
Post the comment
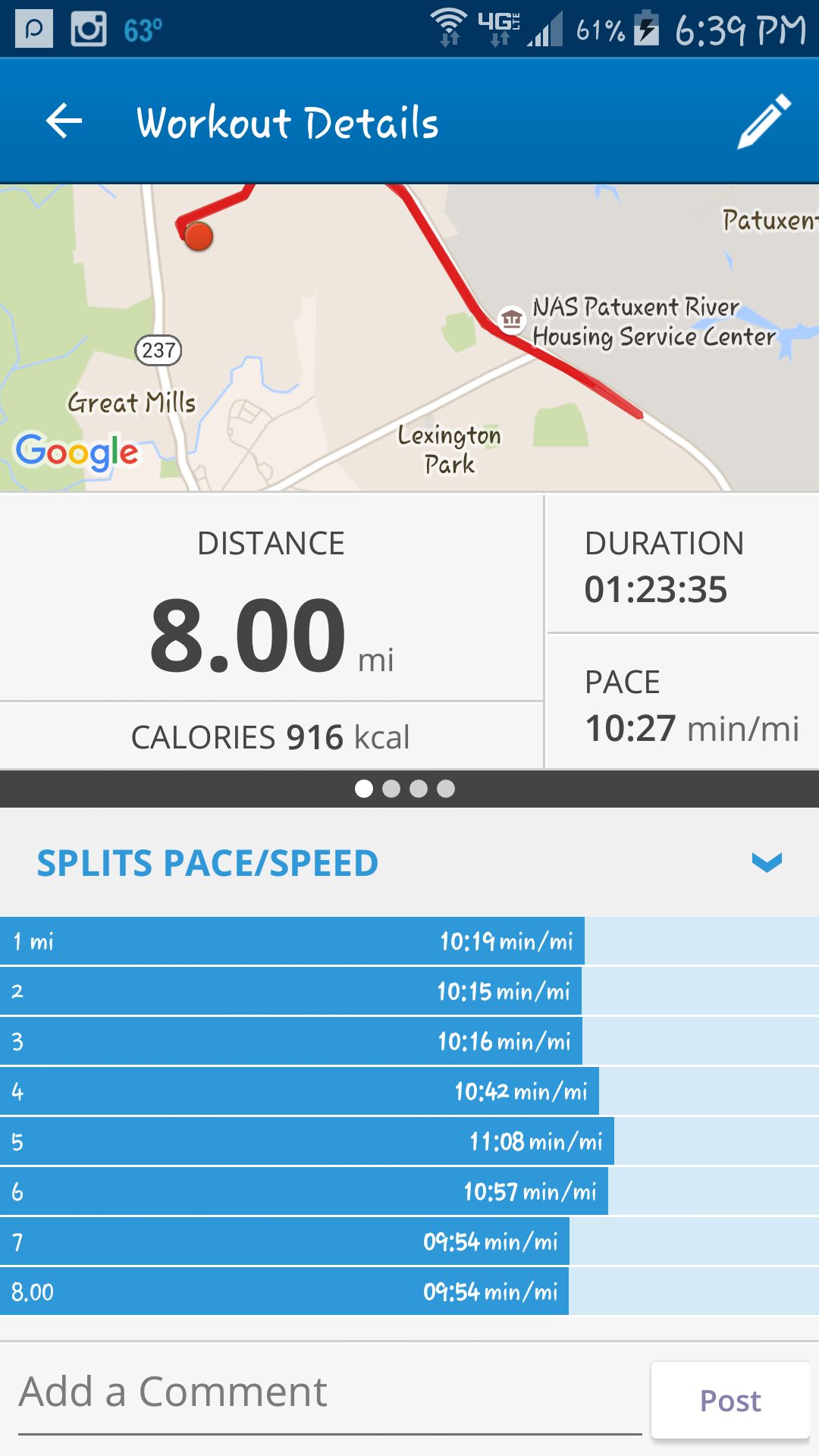730,1401
